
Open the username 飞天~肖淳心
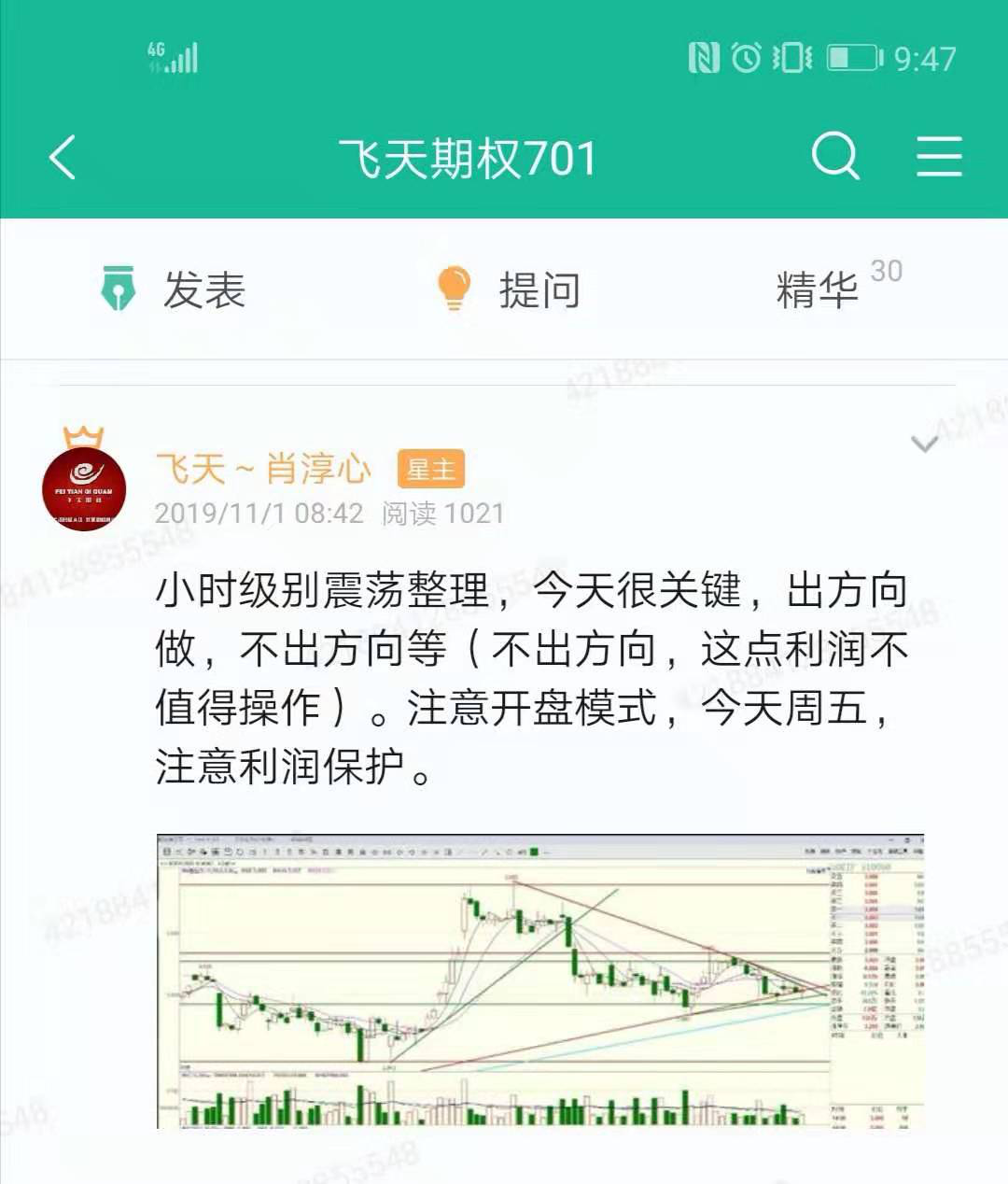coord(263,469)
